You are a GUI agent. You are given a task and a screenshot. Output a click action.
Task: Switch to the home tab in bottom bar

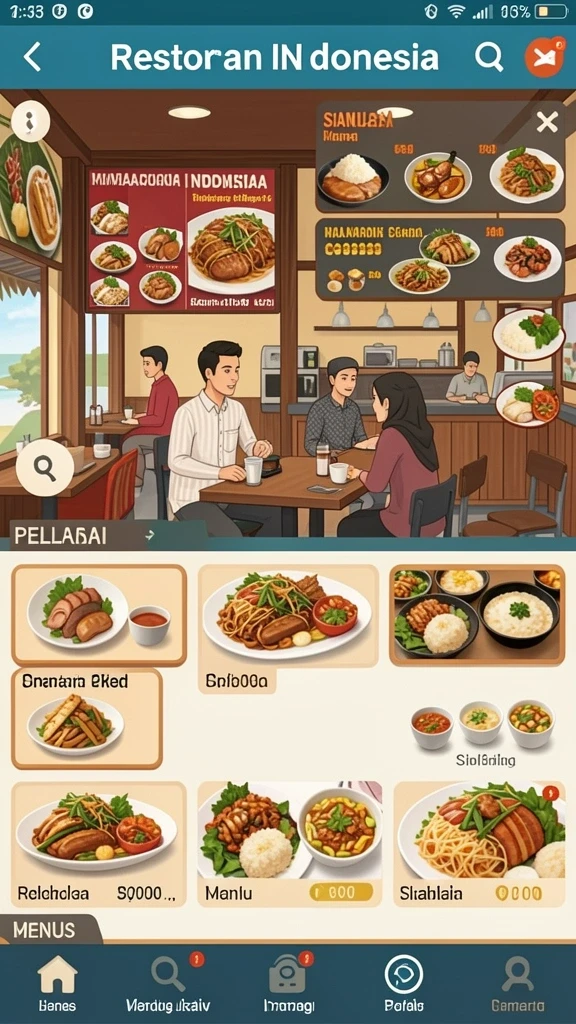click(x=57, y=983)
